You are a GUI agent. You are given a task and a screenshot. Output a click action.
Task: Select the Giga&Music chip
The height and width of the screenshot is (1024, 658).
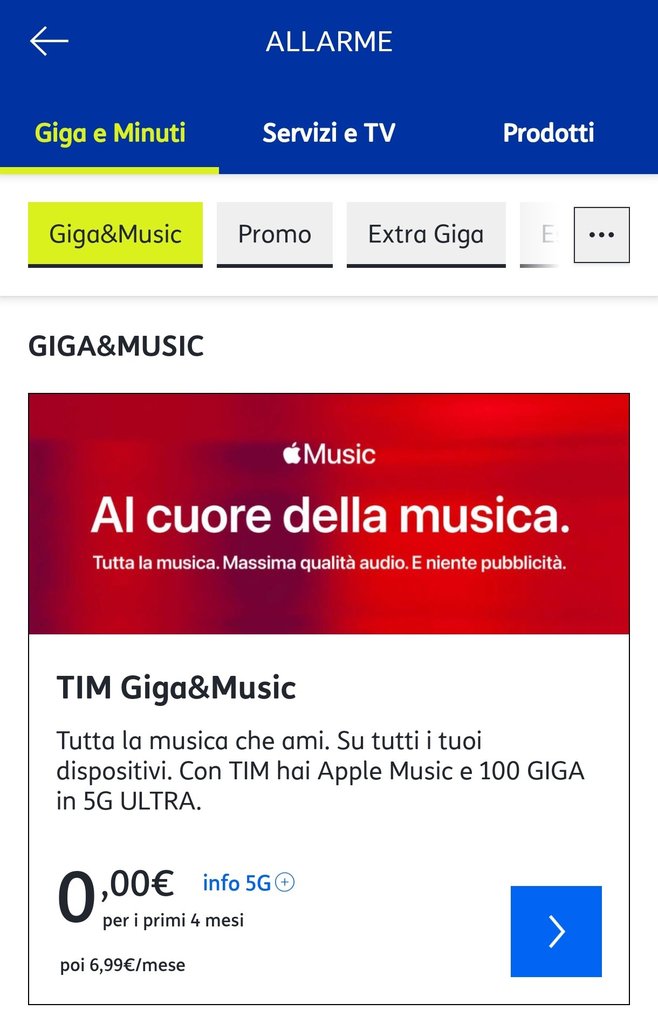(115, 235)
